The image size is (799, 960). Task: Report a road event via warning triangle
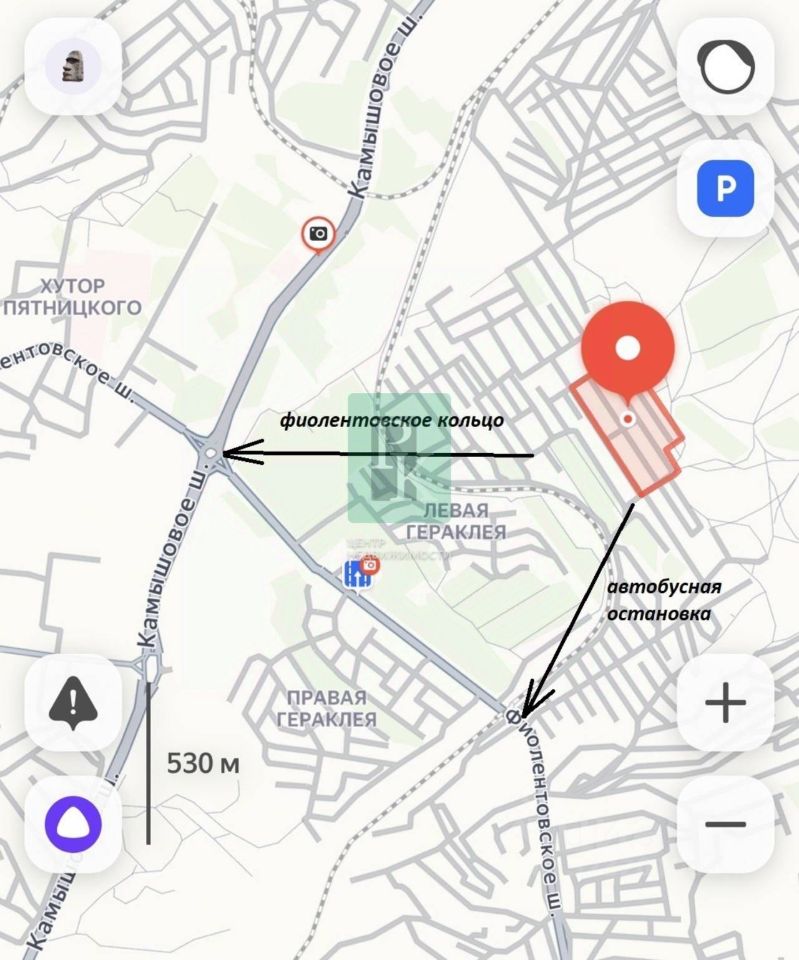[x=72, y=703]
